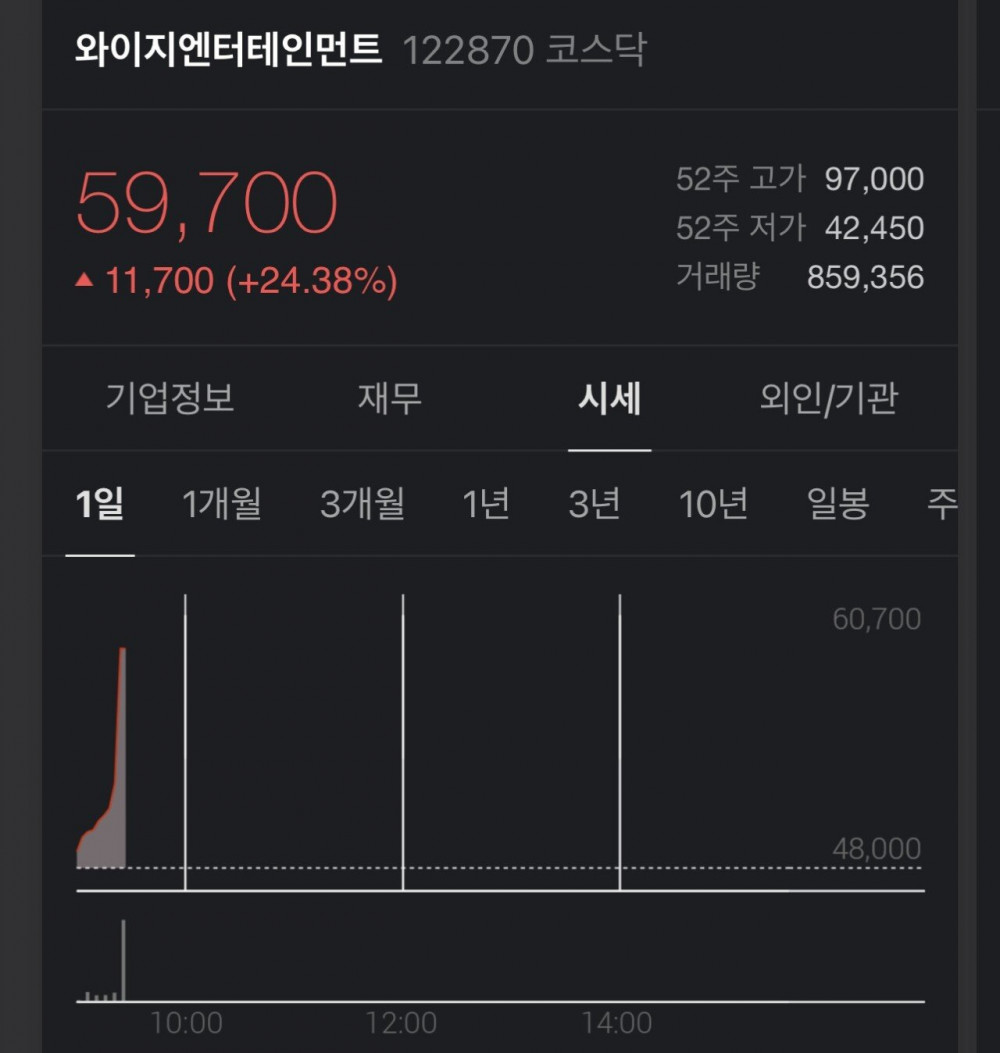Select the 1년 chart range
The width and height of the screenshot is (1000, 1053).
pos(486,504)
